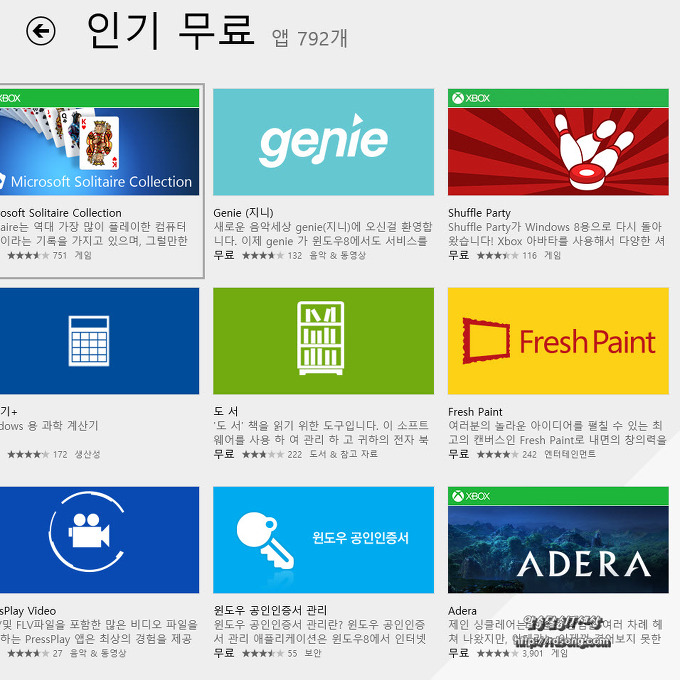Open the 도서 book reader app

tap(323, 341)
